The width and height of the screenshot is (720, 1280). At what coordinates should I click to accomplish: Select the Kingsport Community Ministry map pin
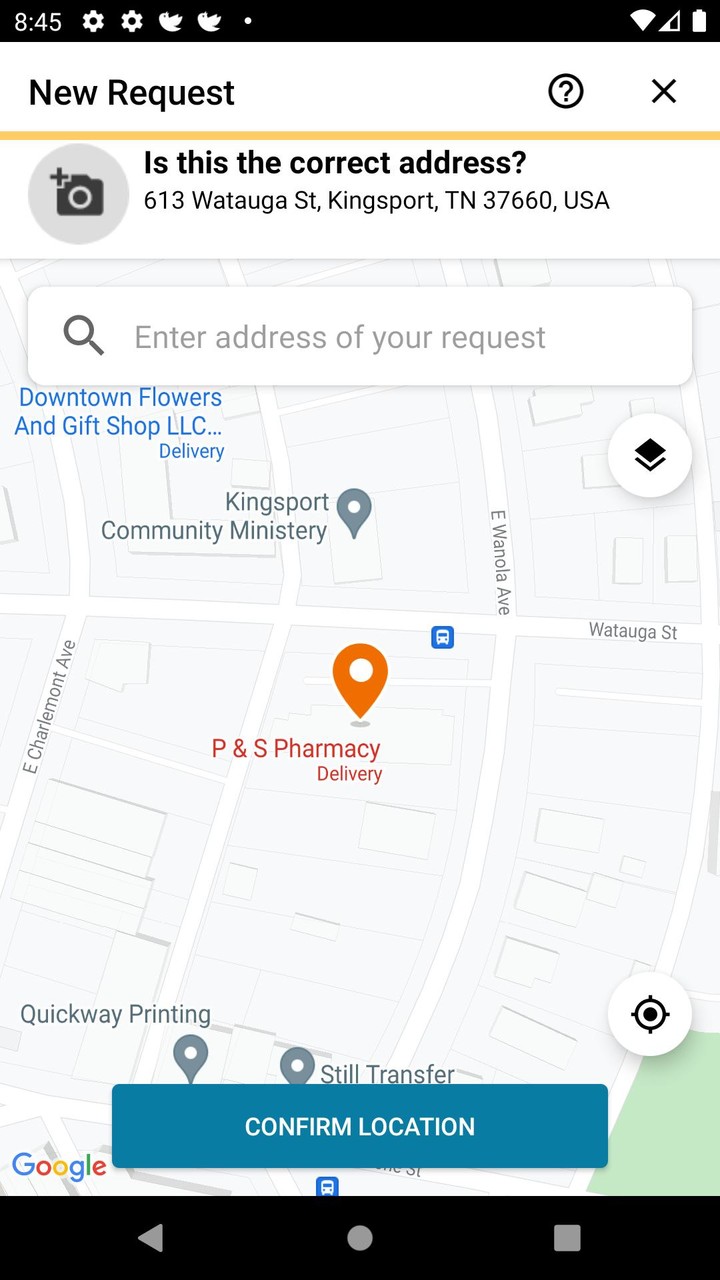pyautogui.click(x=354, y=510)
